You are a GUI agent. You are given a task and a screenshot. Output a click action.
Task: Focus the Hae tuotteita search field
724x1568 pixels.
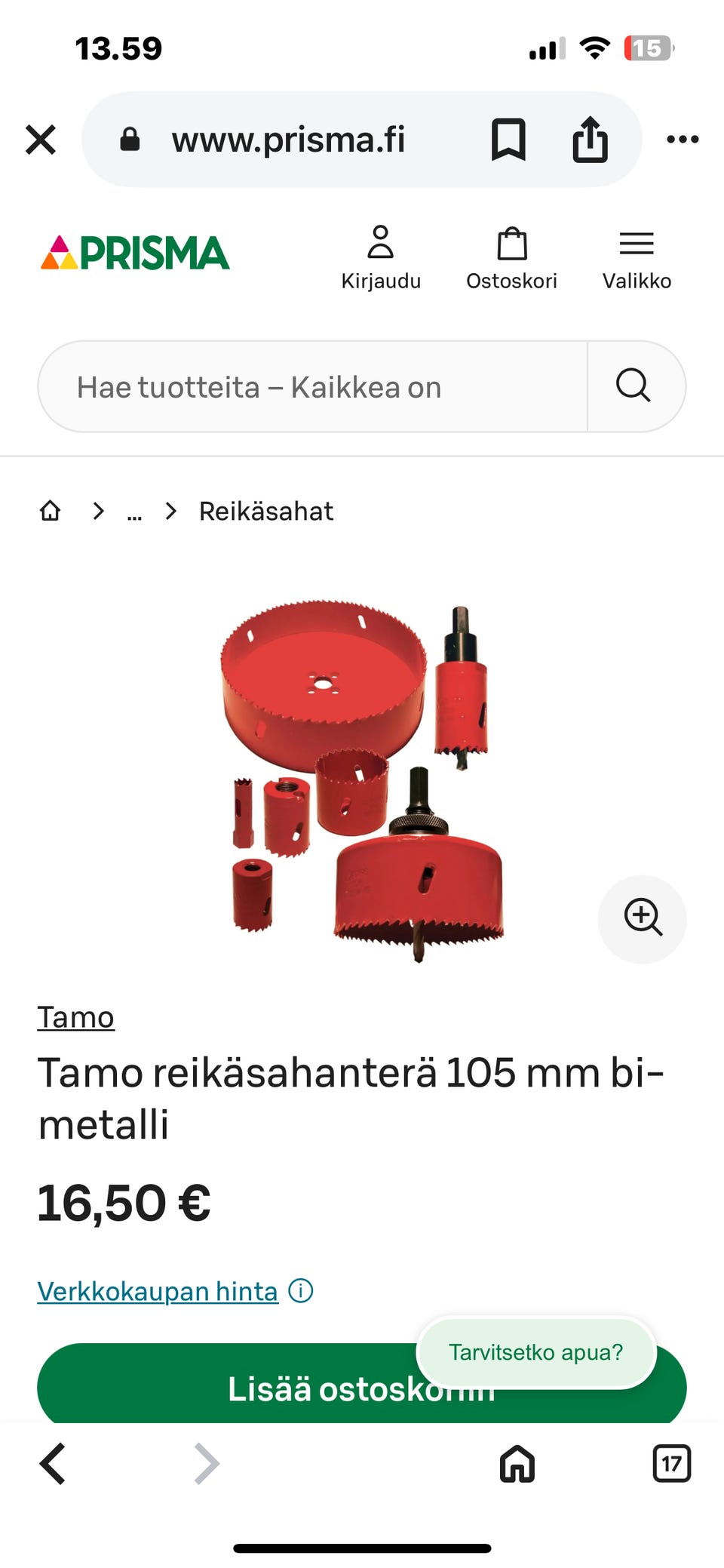[x=312, y=387]
